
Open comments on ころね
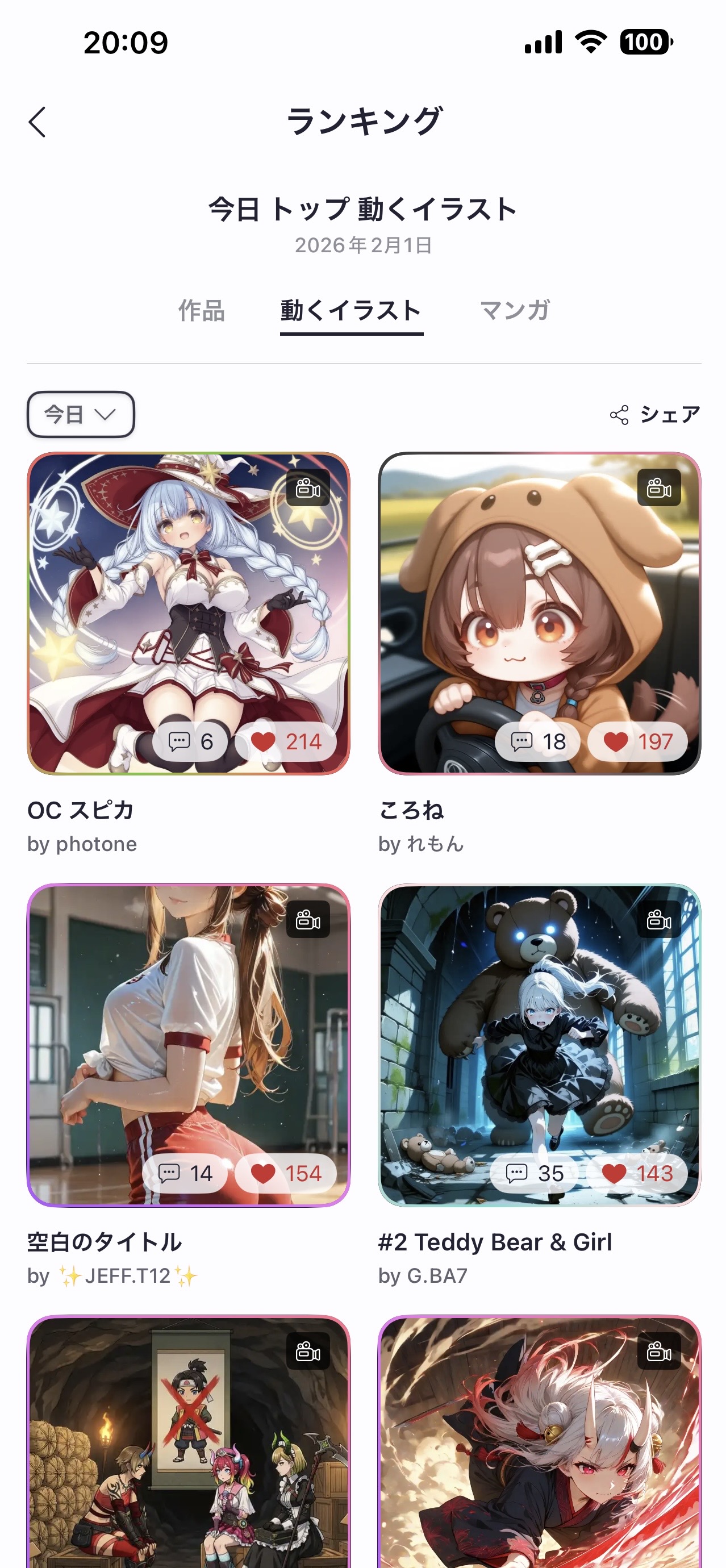point(538,741)
